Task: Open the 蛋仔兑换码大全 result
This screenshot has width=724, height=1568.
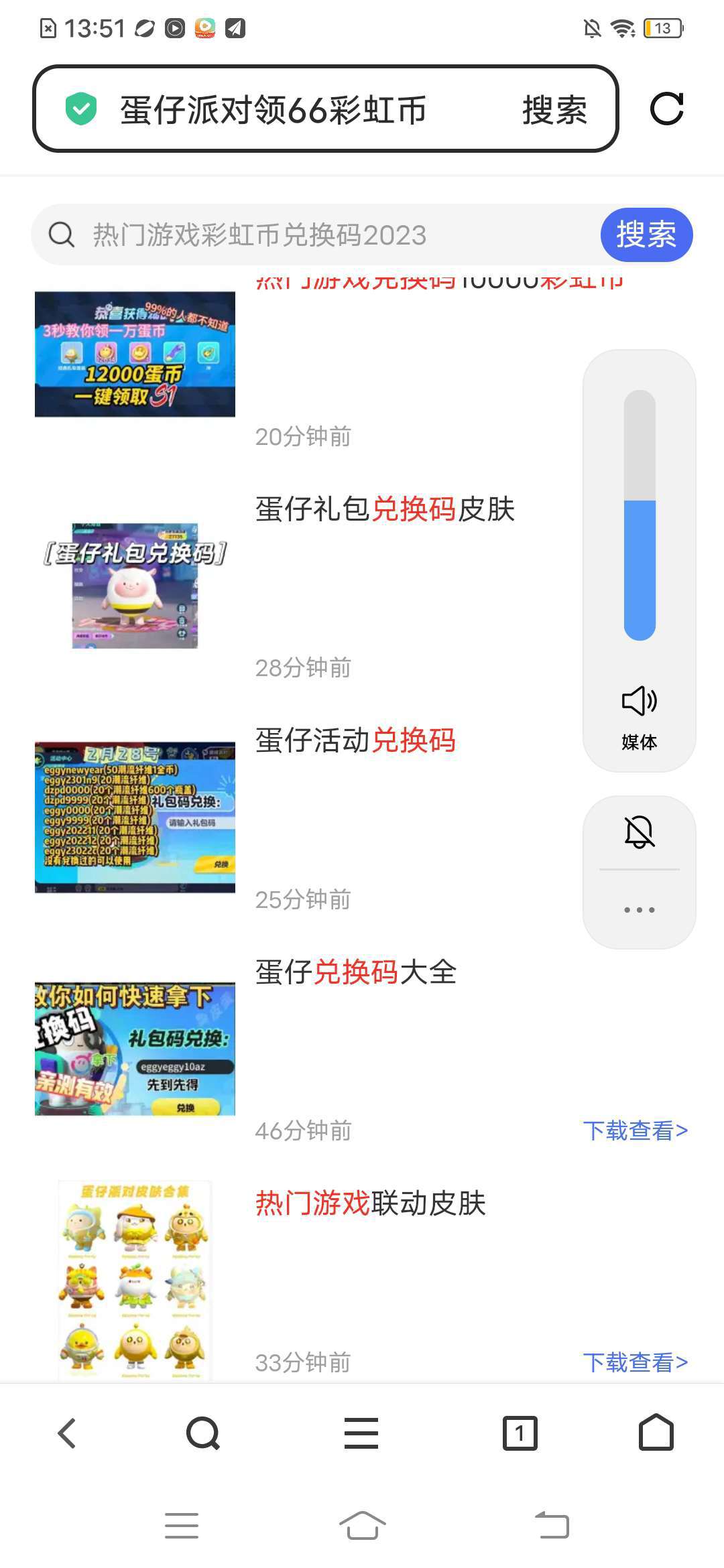Action: pyautogui.click(x=355, y=972)
